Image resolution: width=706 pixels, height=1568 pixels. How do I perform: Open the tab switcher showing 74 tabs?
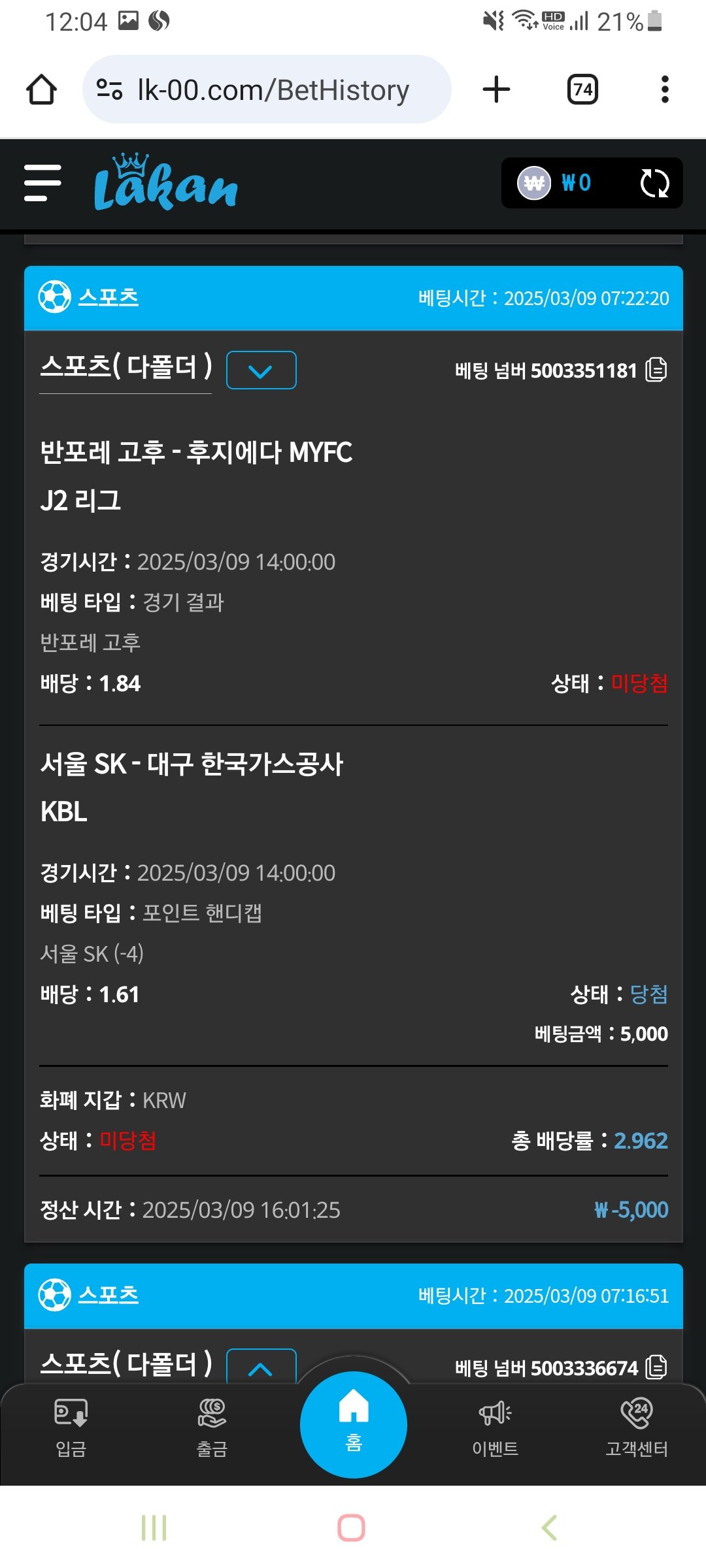click(582, 90)
